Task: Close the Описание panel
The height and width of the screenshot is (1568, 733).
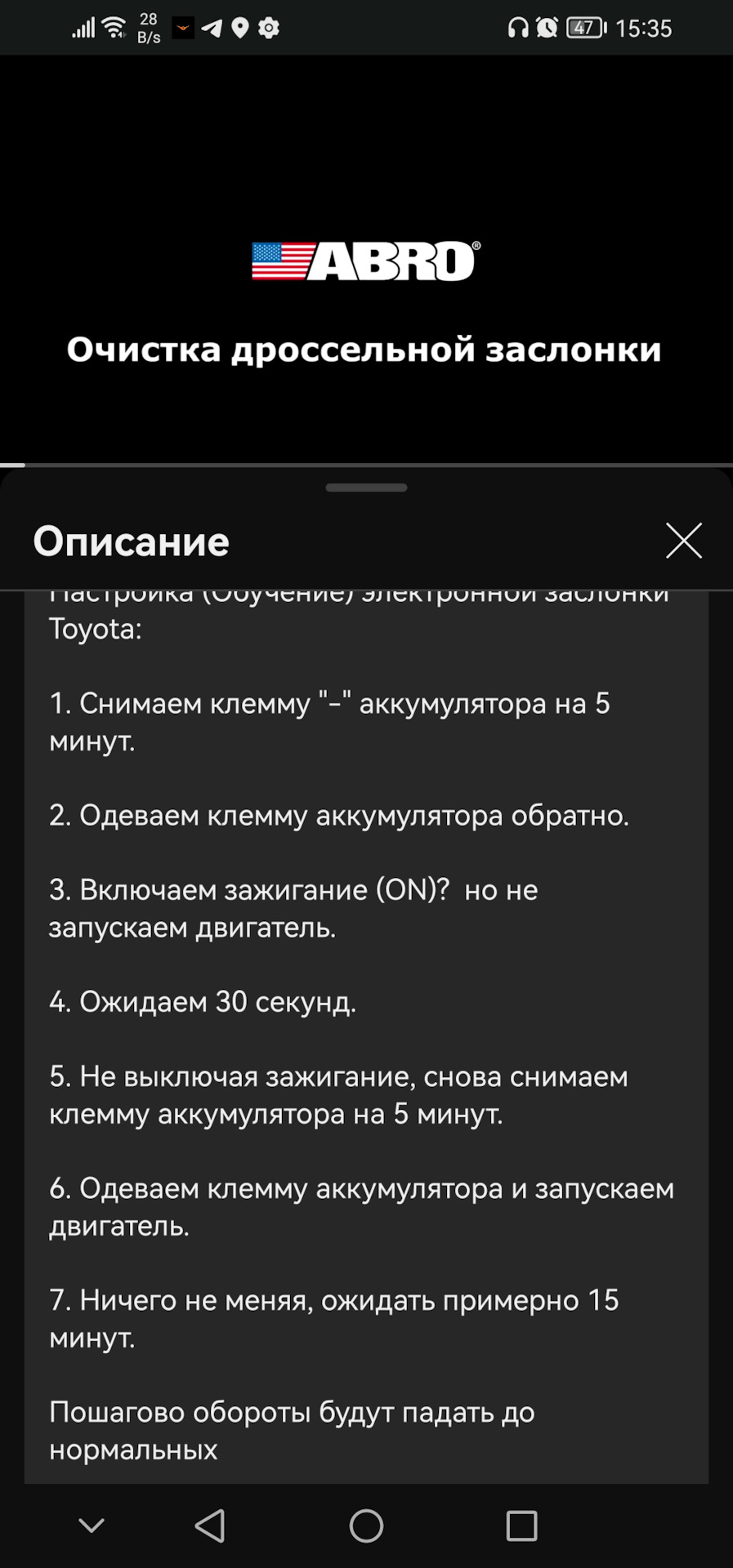Action: [x=683, y=541]
